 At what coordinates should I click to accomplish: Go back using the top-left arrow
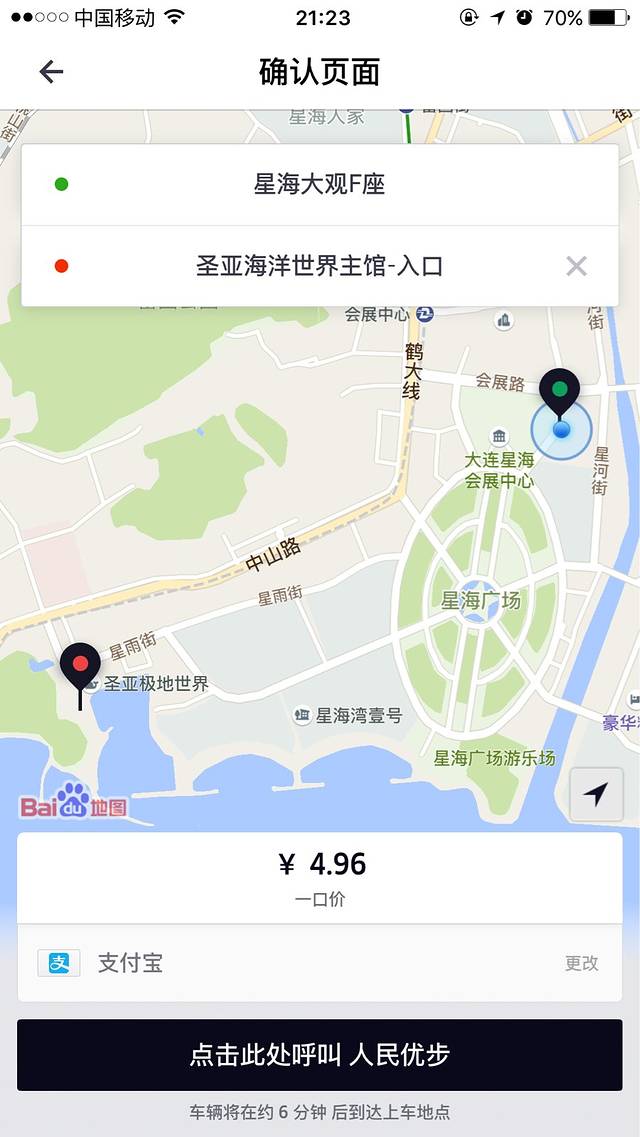coord(51,72)
